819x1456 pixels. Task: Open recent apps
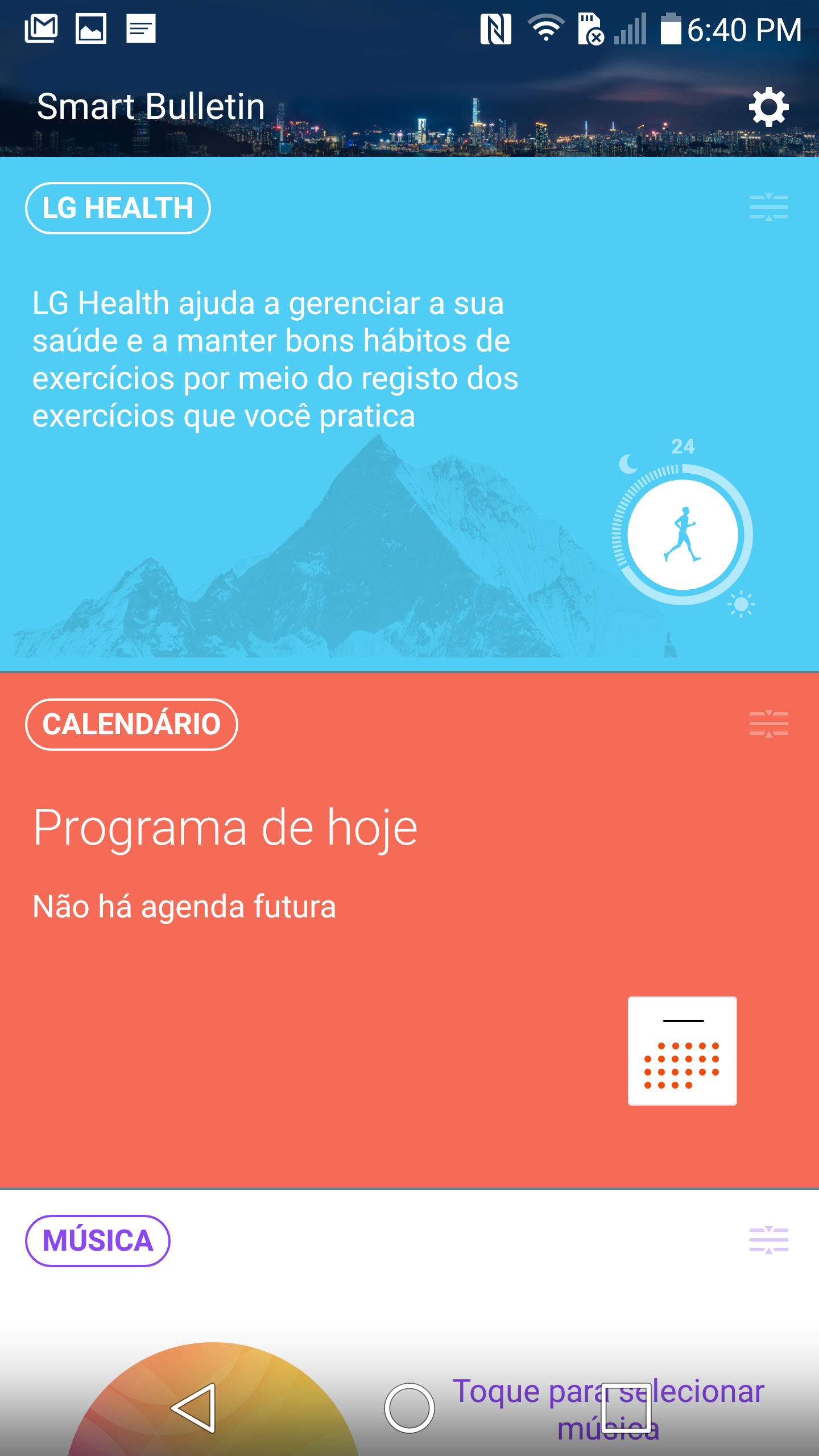click(626, 1408)
